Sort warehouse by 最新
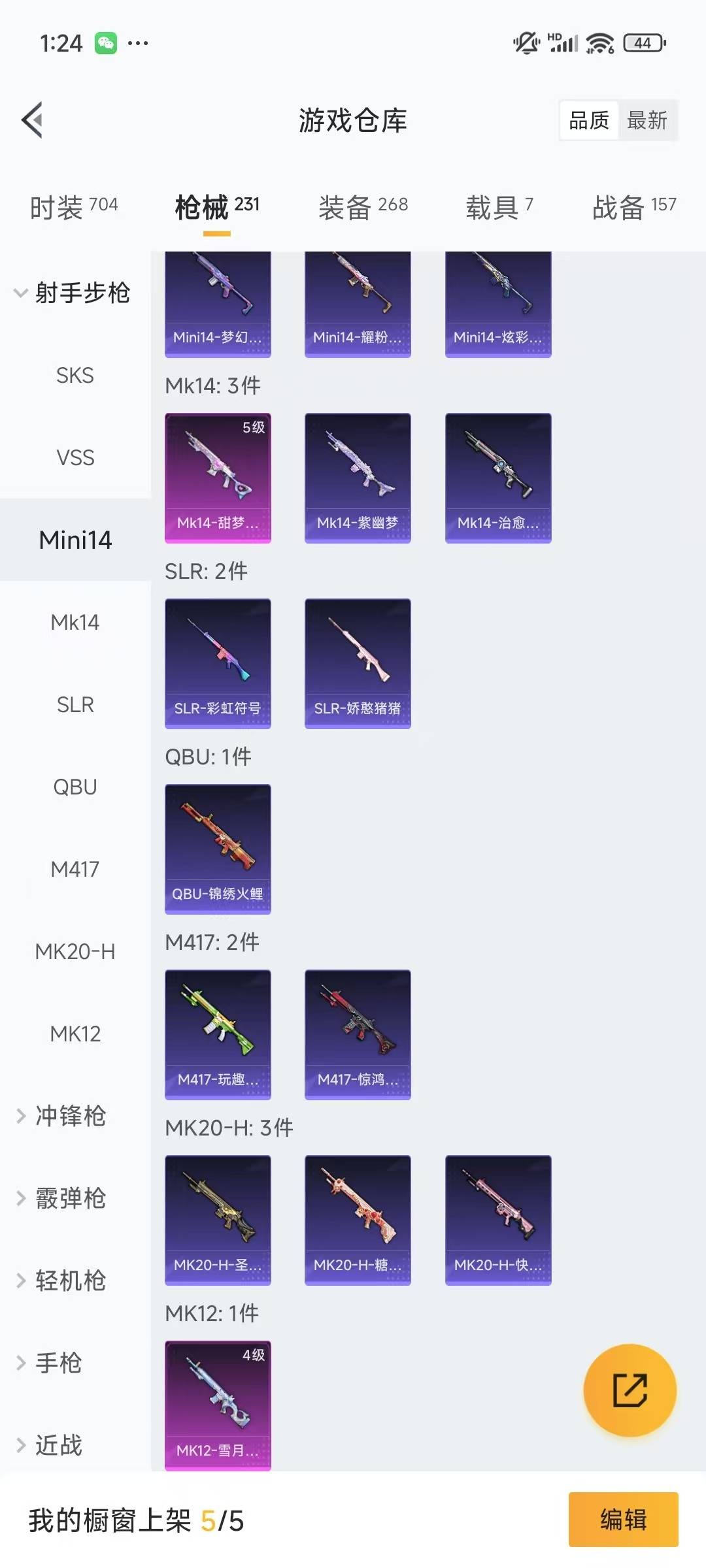Image resolution: width=706 pixels, height=1568 pixels. click(647, 120)
